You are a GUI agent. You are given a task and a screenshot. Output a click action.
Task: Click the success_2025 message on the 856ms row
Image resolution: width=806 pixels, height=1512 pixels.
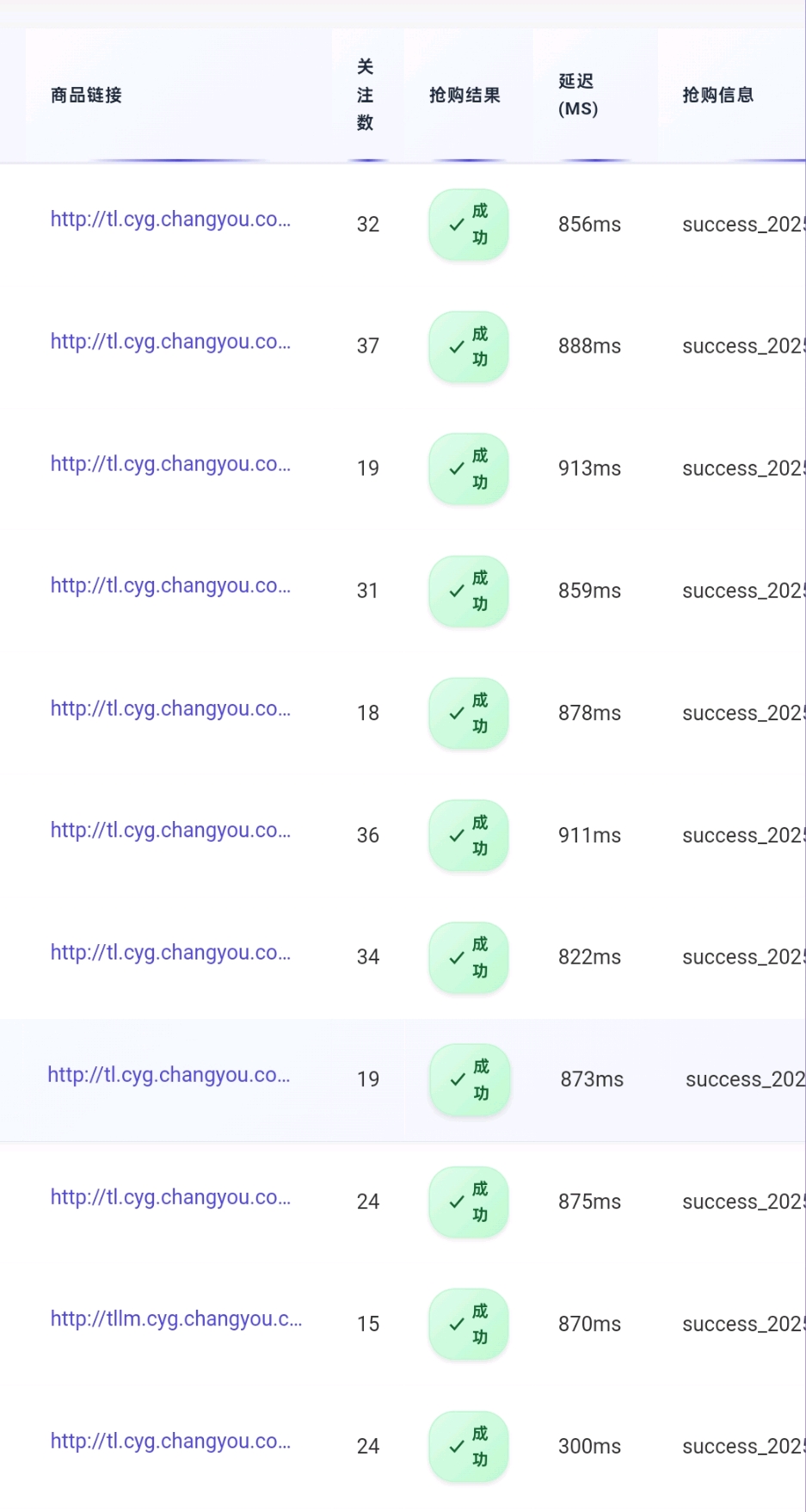pos(743,225)
